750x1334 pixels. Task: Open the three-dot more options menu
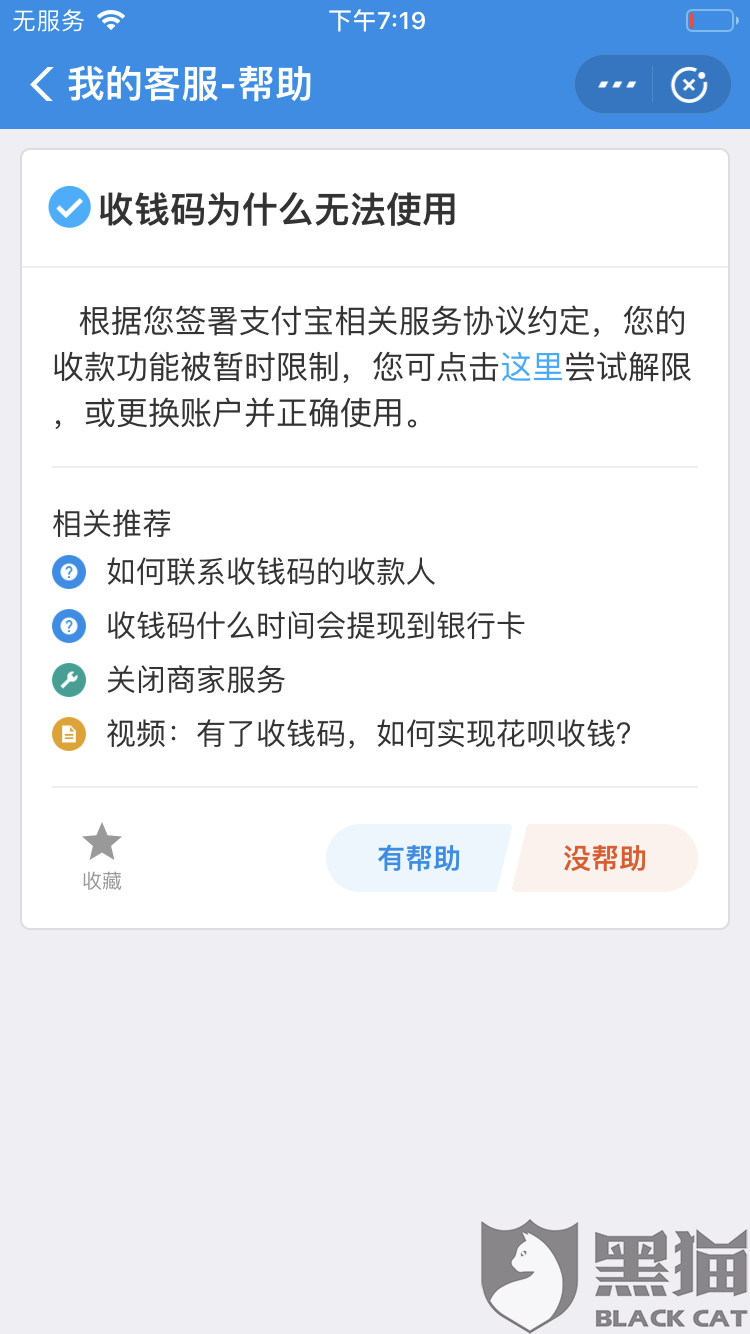pyautogui.click(x=617, y=85)
